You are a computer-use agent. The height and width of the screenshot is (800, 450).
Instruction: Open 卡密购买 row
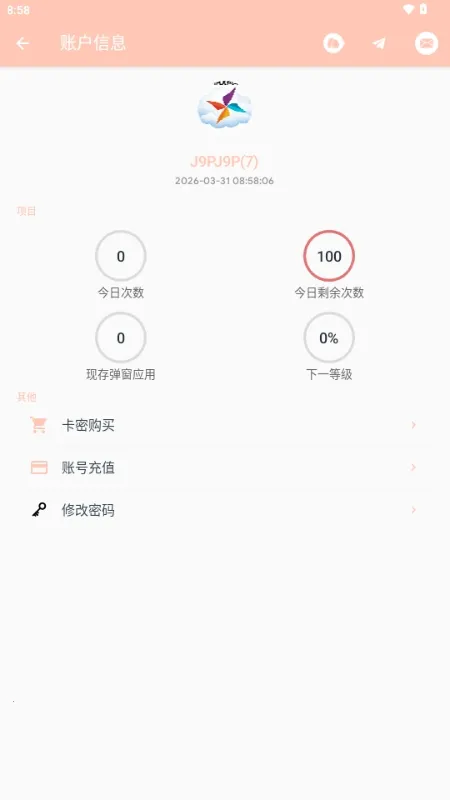225,425
